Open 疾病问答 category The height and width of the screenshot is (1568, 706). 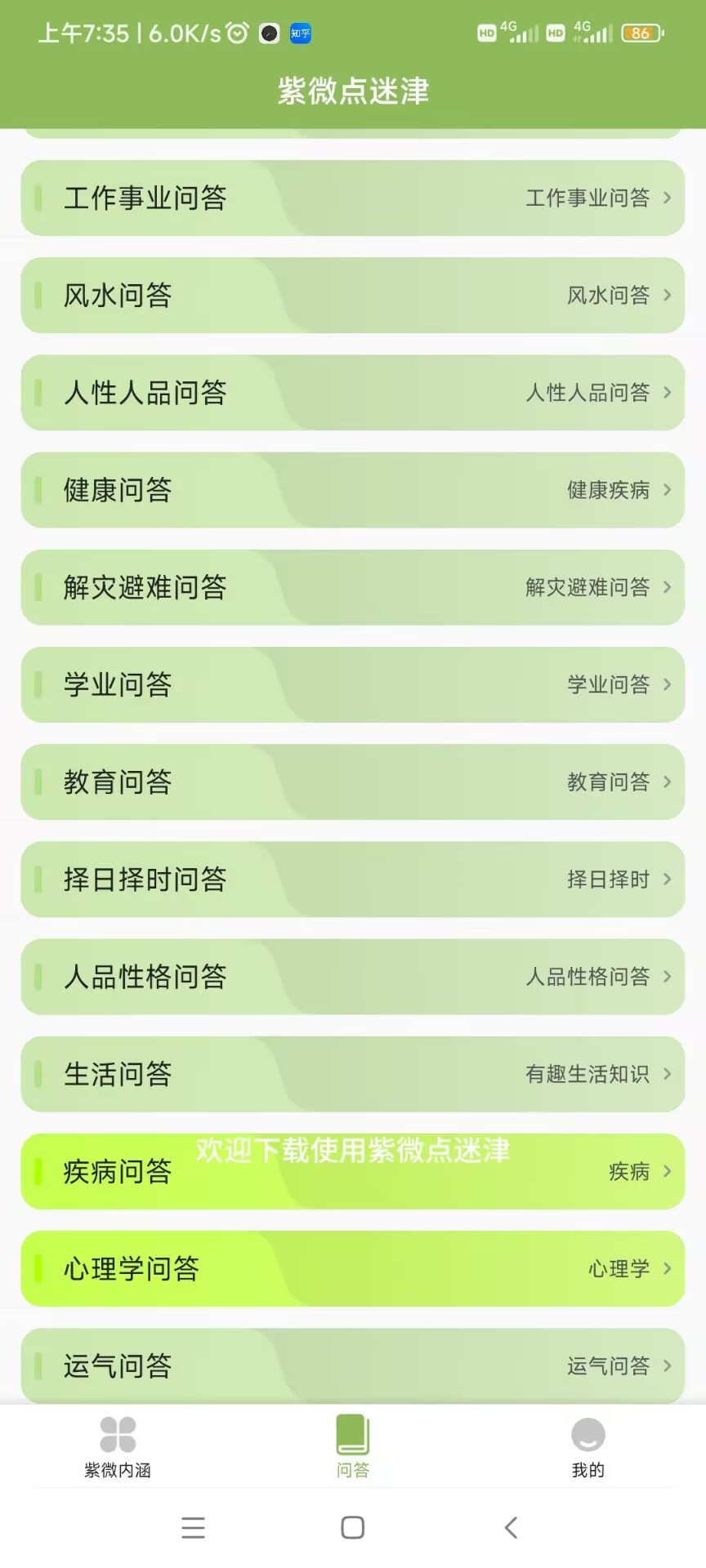click(353, 1171)
